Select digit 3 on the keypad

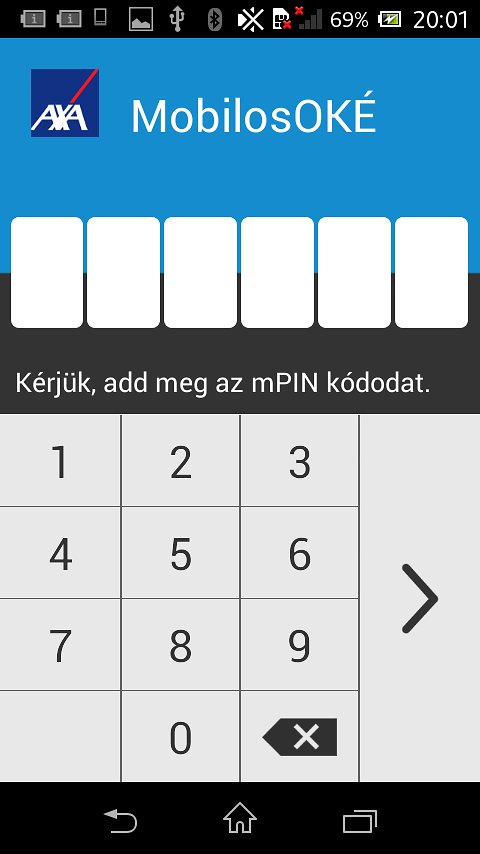299,461
